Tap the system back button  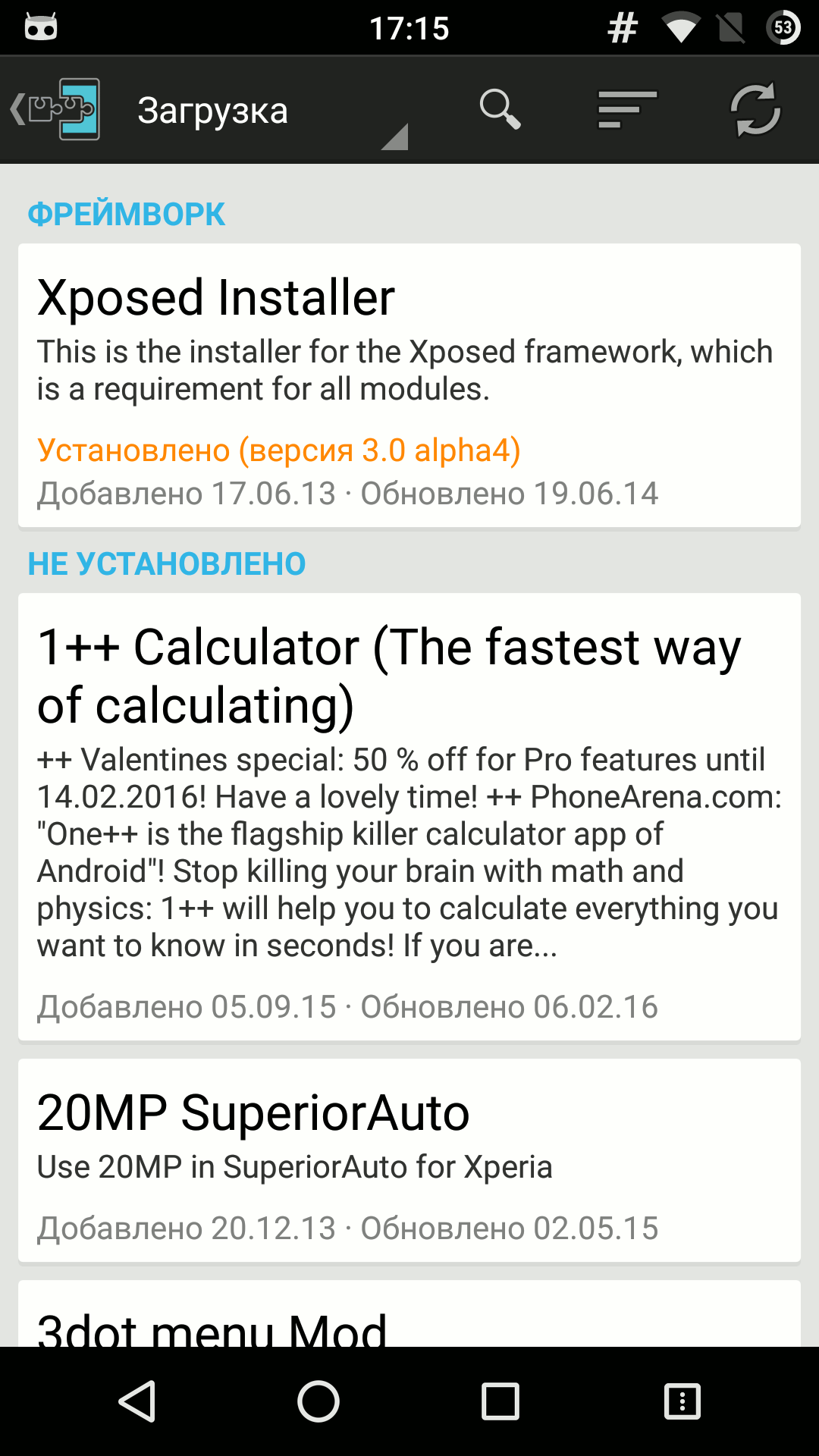click(137, 1401)
